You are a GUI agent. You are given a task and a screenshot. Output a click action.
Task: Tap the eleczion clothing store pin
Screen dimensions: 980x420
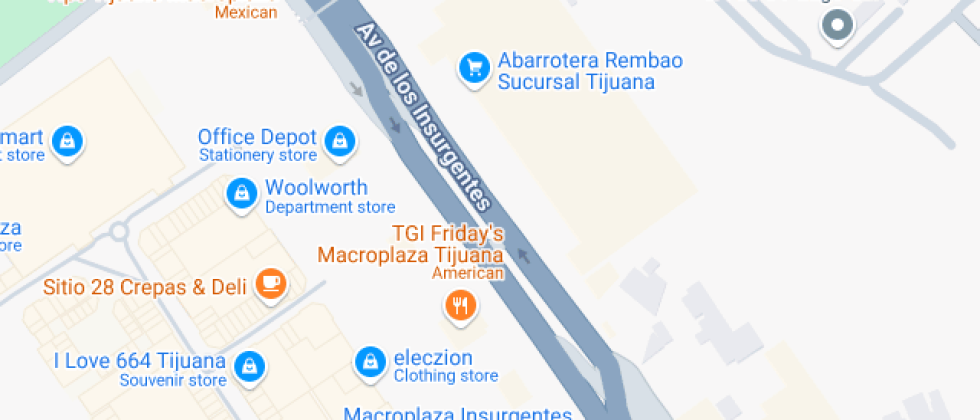tap(371, 362)
